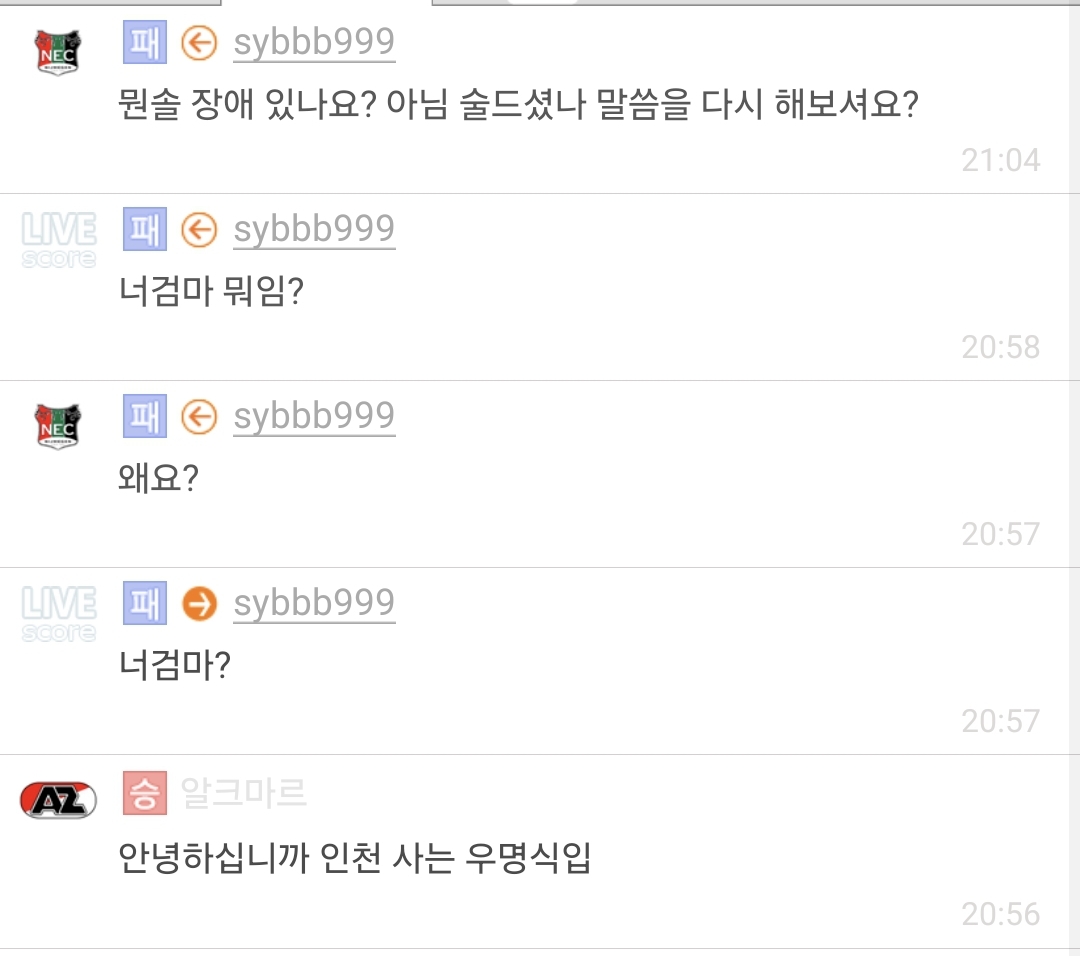Viewport: 1080px width, 956px height.
Task: Open sybbb999 link in the 21:04 message
Action: (x=314, y=43)
